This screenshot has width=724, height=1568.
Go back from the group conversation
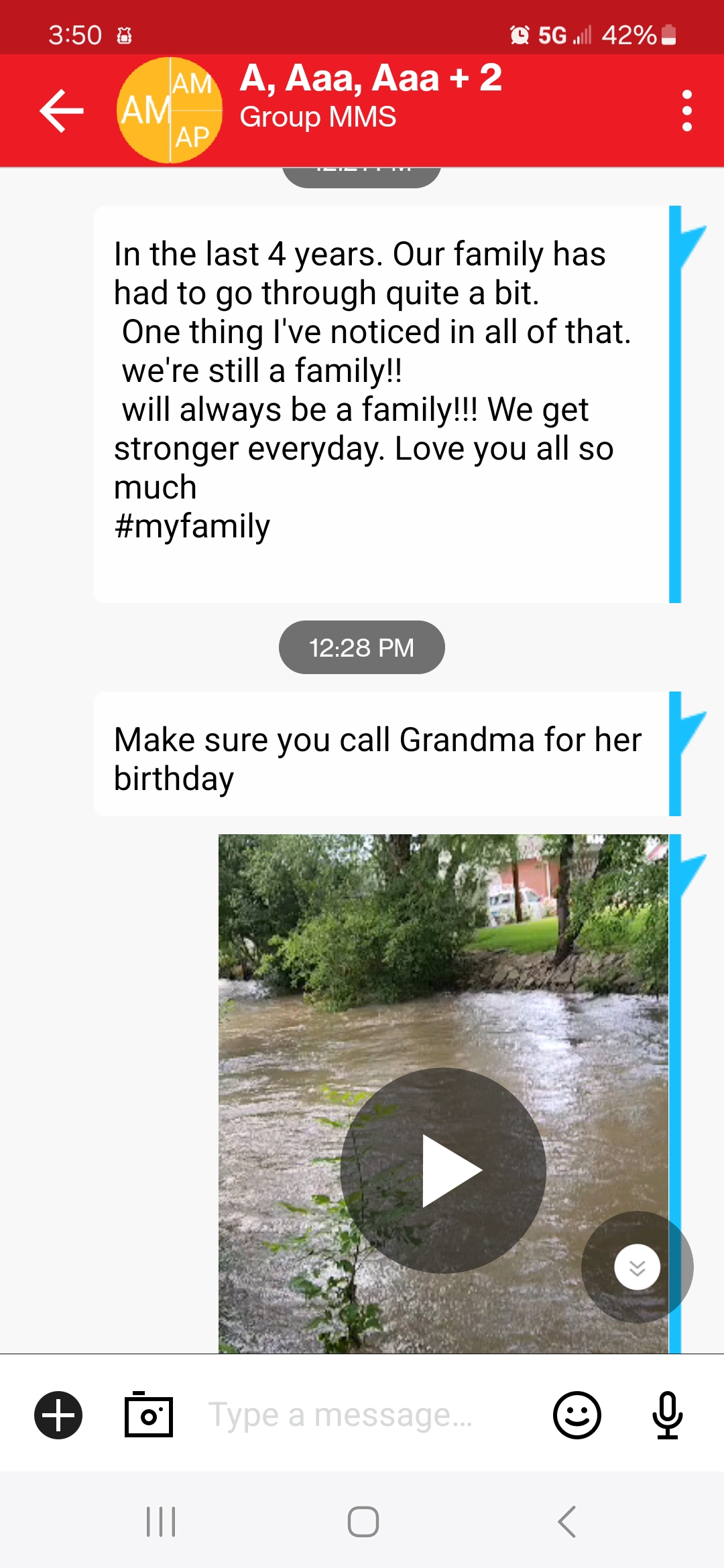pyautogui.click(x=61, y=111)
